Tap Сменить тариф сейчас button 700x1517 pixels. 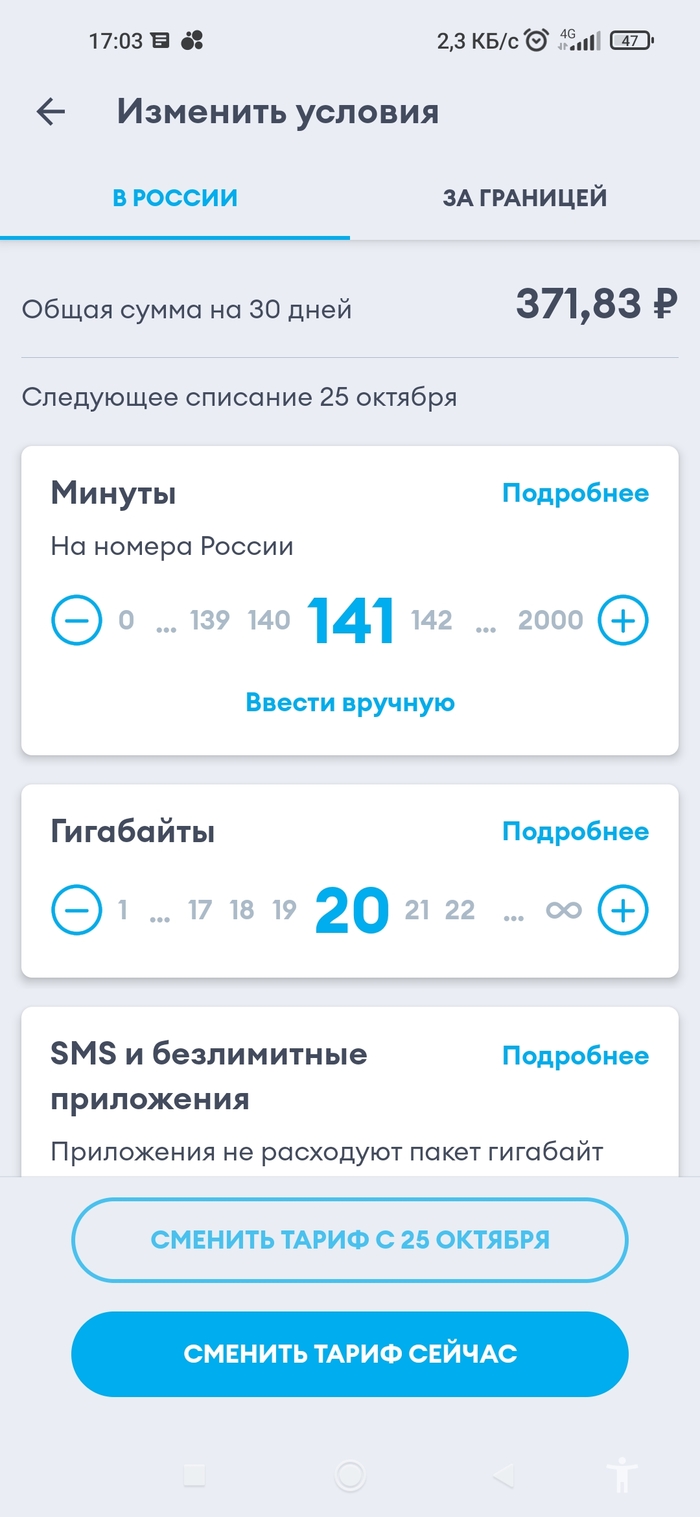click(350, 1354)
